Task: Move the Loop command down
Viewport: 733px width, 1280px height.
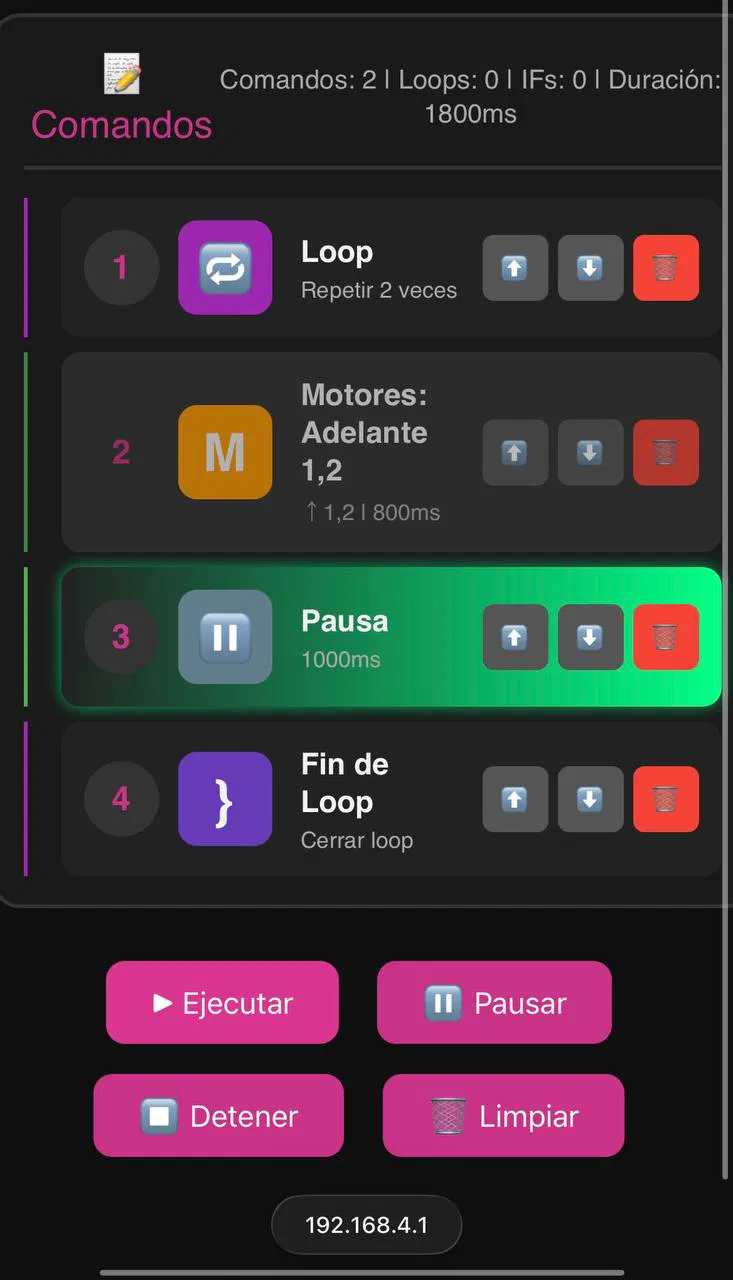Action: pos(590,268)
